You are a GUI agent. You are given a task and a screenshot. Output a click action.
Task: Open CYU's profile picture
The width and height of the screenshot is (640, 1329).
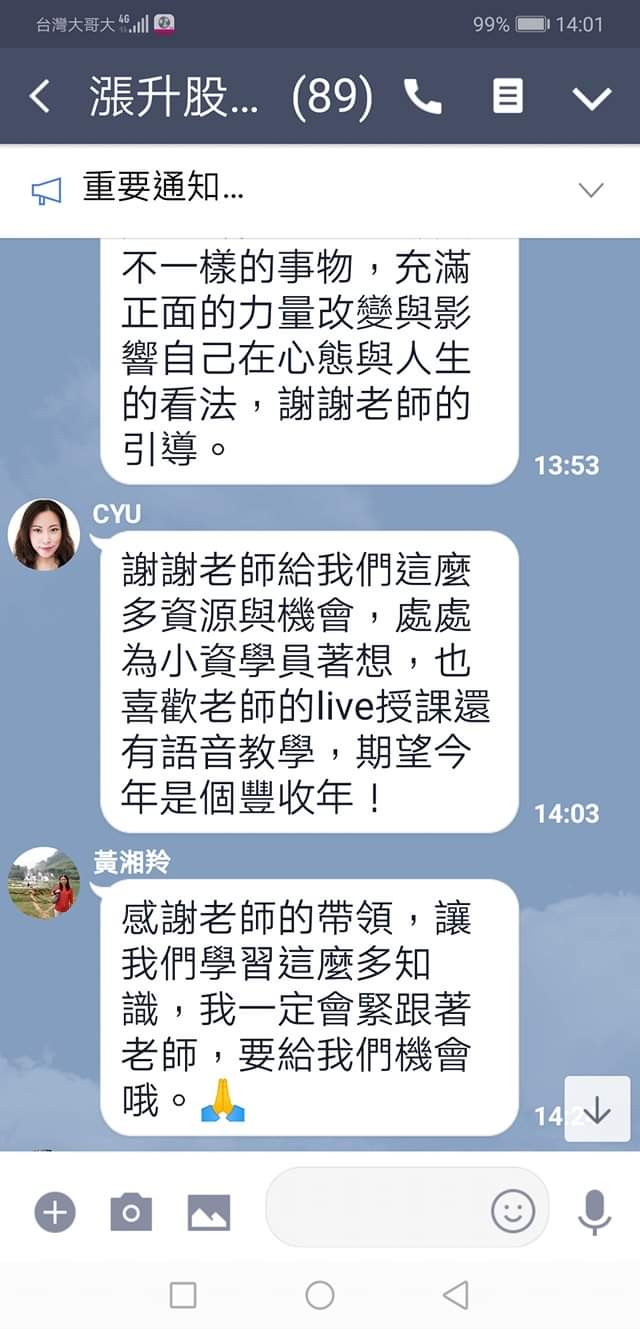43,534
